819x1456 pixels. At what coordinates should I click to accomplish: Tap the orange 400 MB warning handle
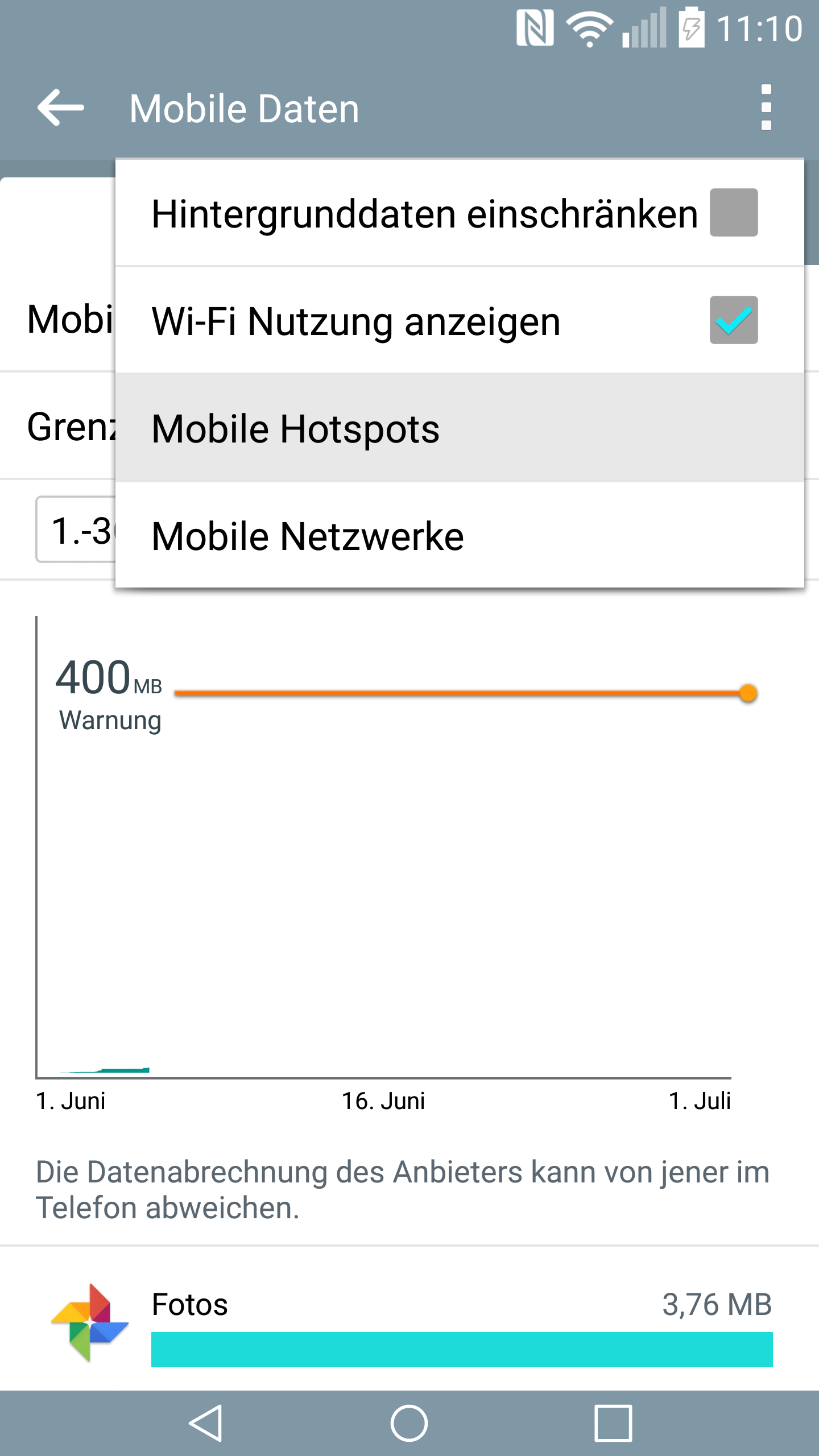[748, 693]
